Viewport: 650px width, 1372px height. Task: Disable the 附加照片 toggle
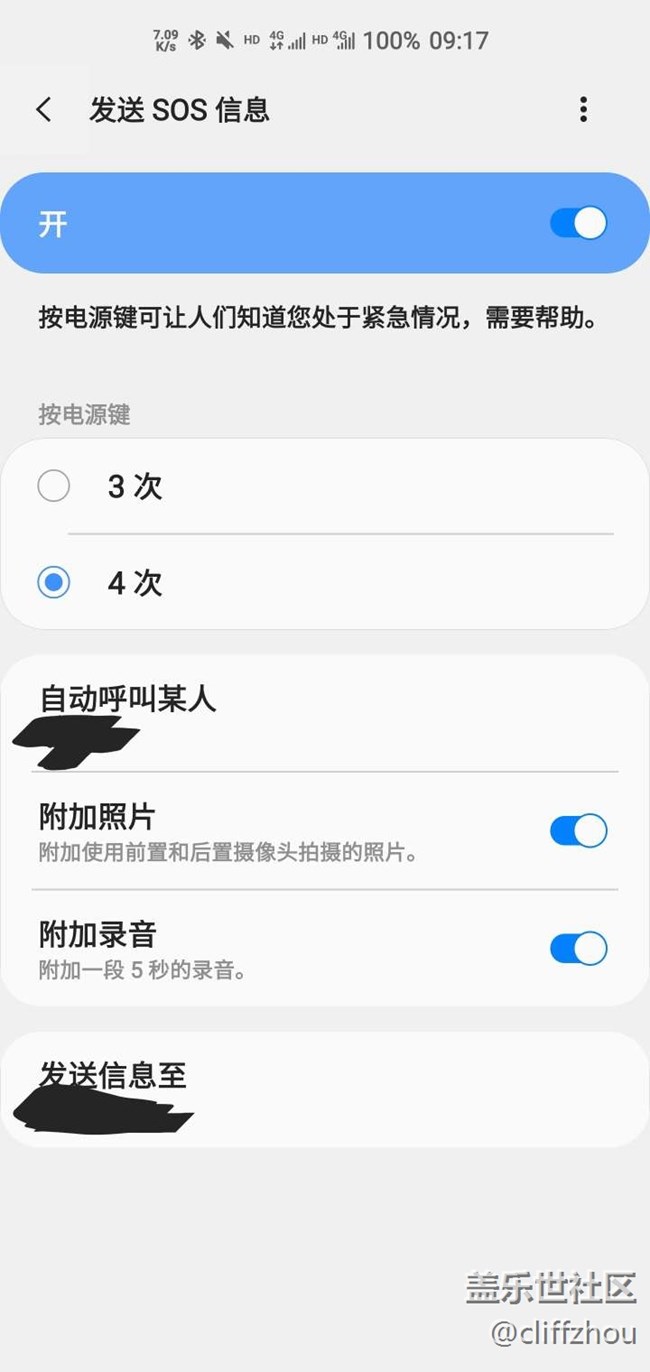tap(579, 830)
